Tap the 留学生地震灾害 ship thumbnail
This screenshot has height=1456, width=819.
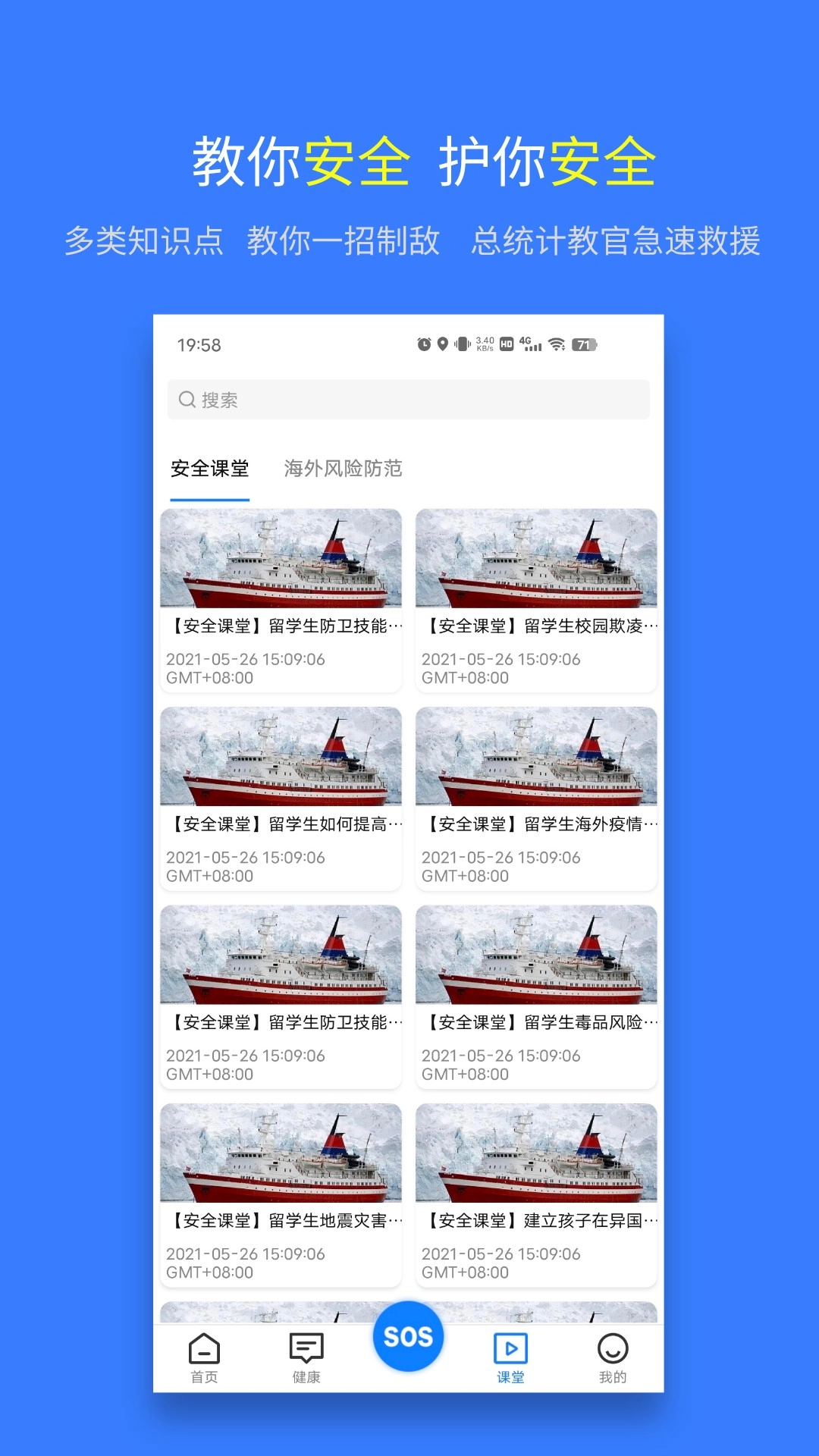click(281, 1153)
